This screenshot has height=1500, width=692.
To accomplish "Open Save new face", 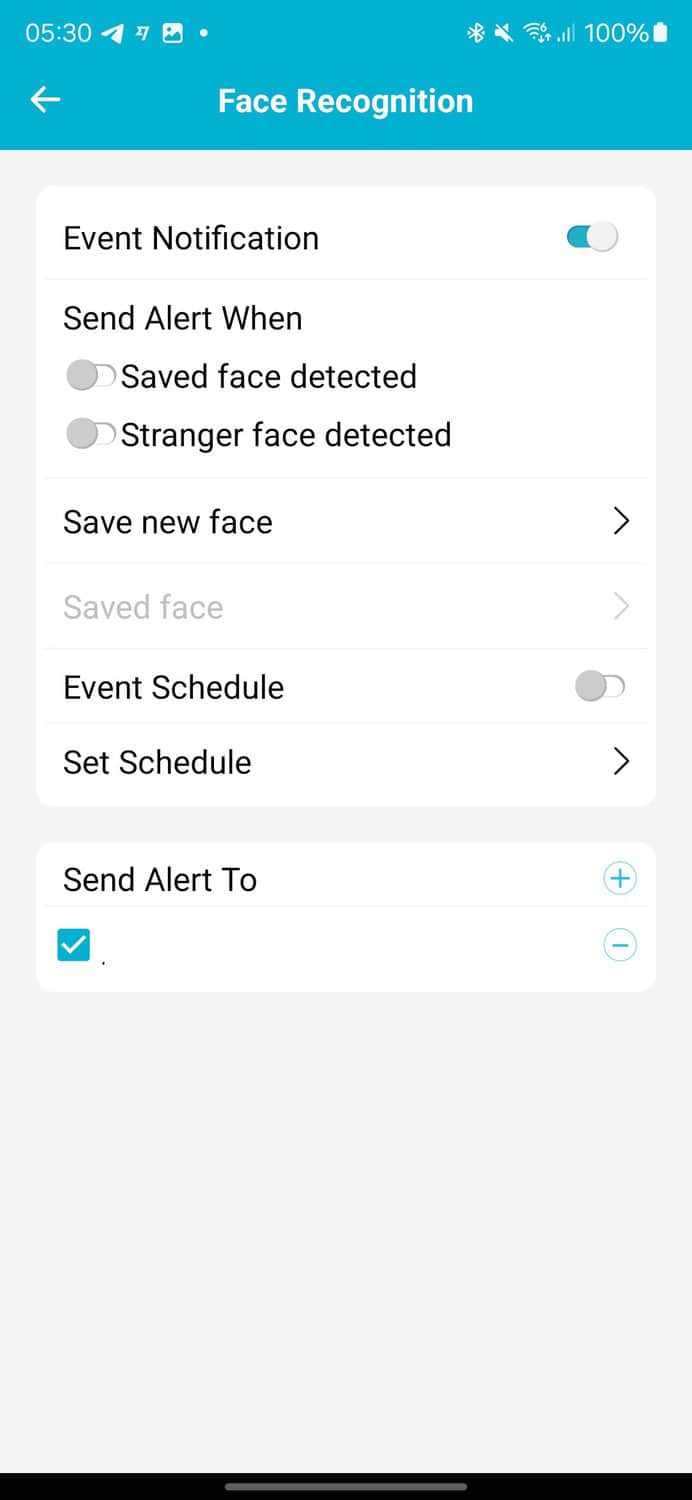I will [346, 522].
